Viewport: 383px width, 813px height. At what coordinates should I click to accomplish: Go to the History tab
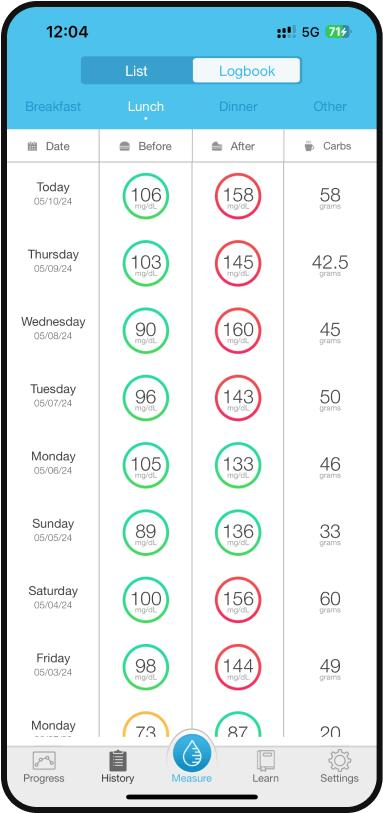118,767
